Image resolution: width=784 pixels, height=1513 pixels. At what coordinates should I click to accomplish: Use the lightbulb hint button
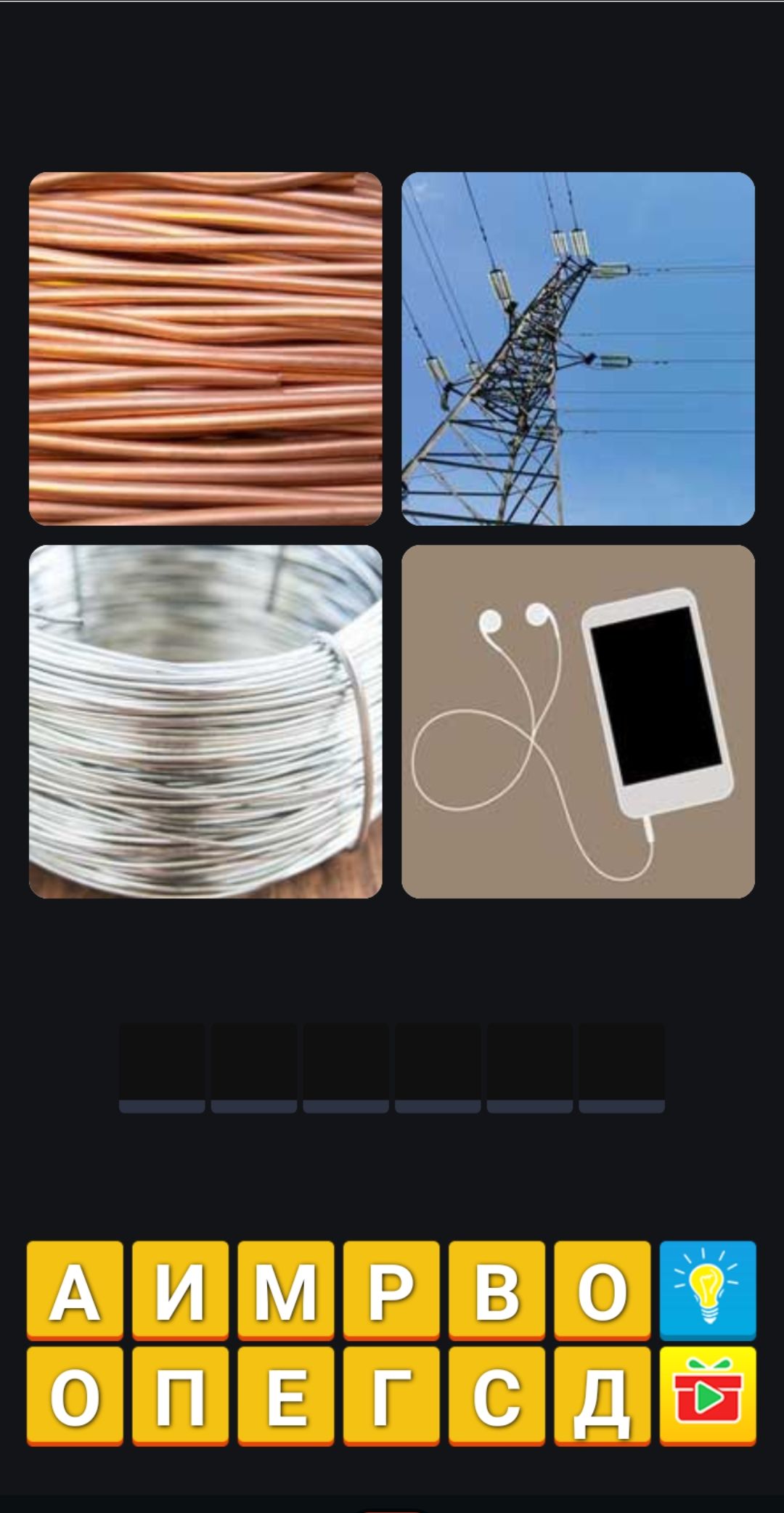tap(708, 1291)
